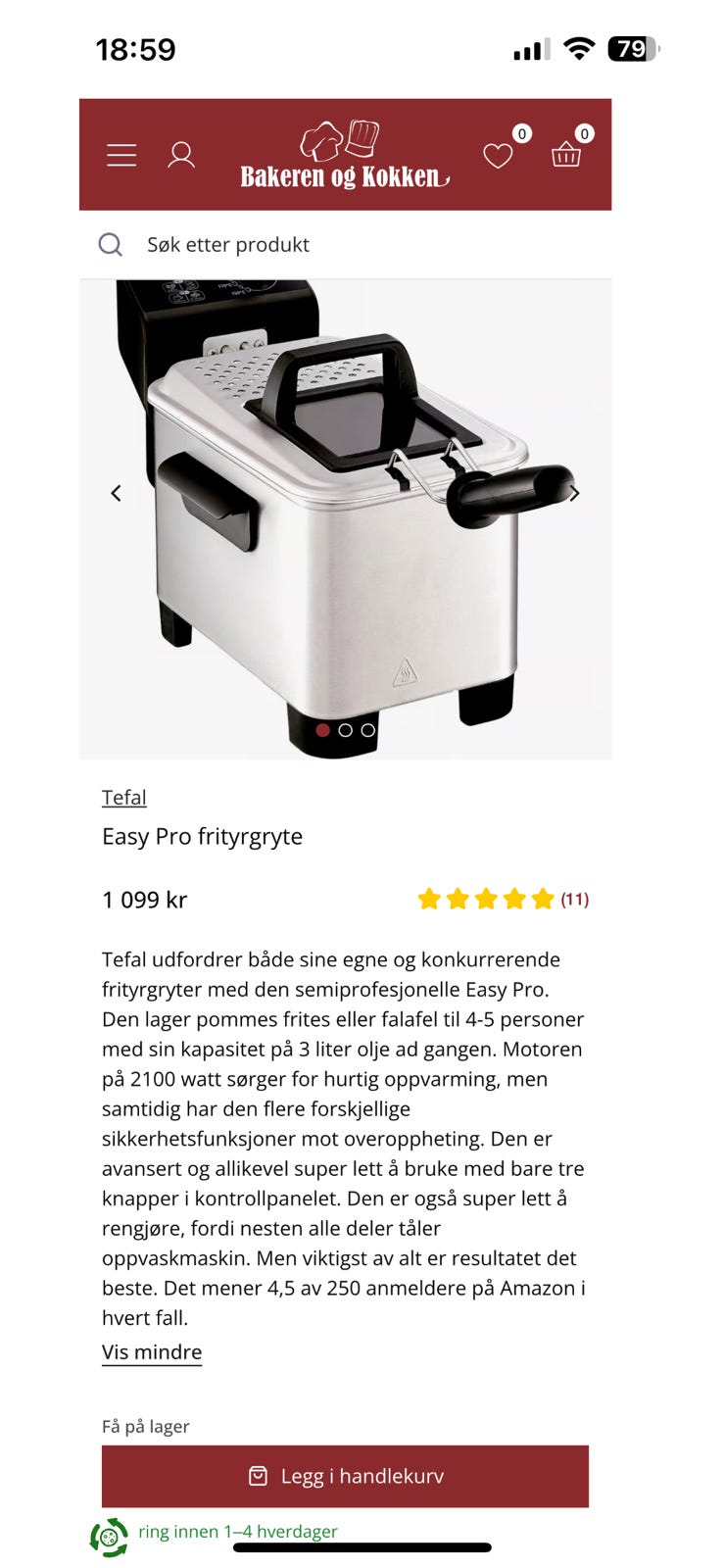Click the fifth yellow rating star
This screenshot has height=1568, width=724.
543,898
